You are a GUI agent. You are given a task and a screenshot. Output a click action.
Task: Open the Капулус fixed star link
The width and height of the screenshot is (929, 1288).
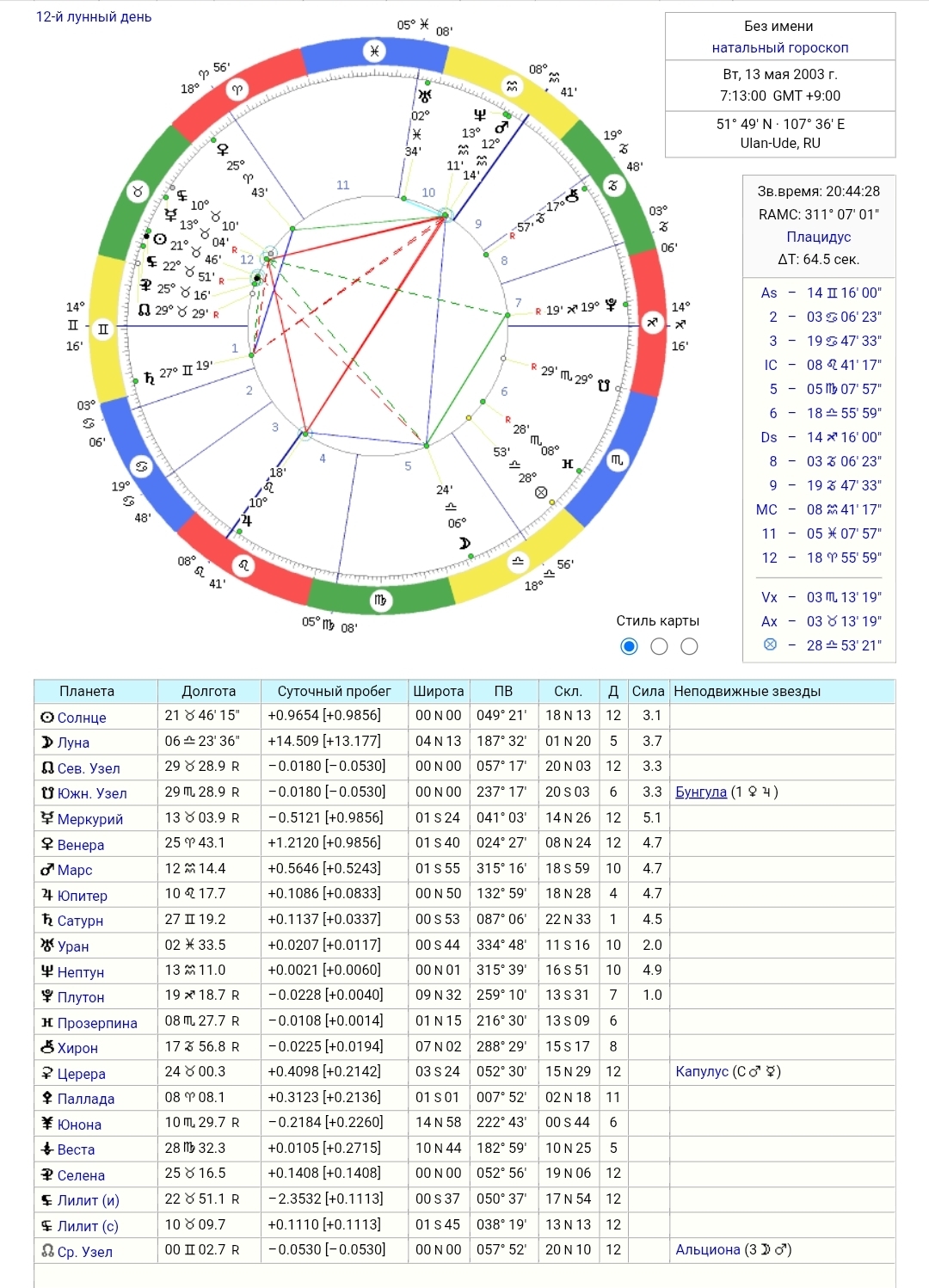pos(702,1071)
